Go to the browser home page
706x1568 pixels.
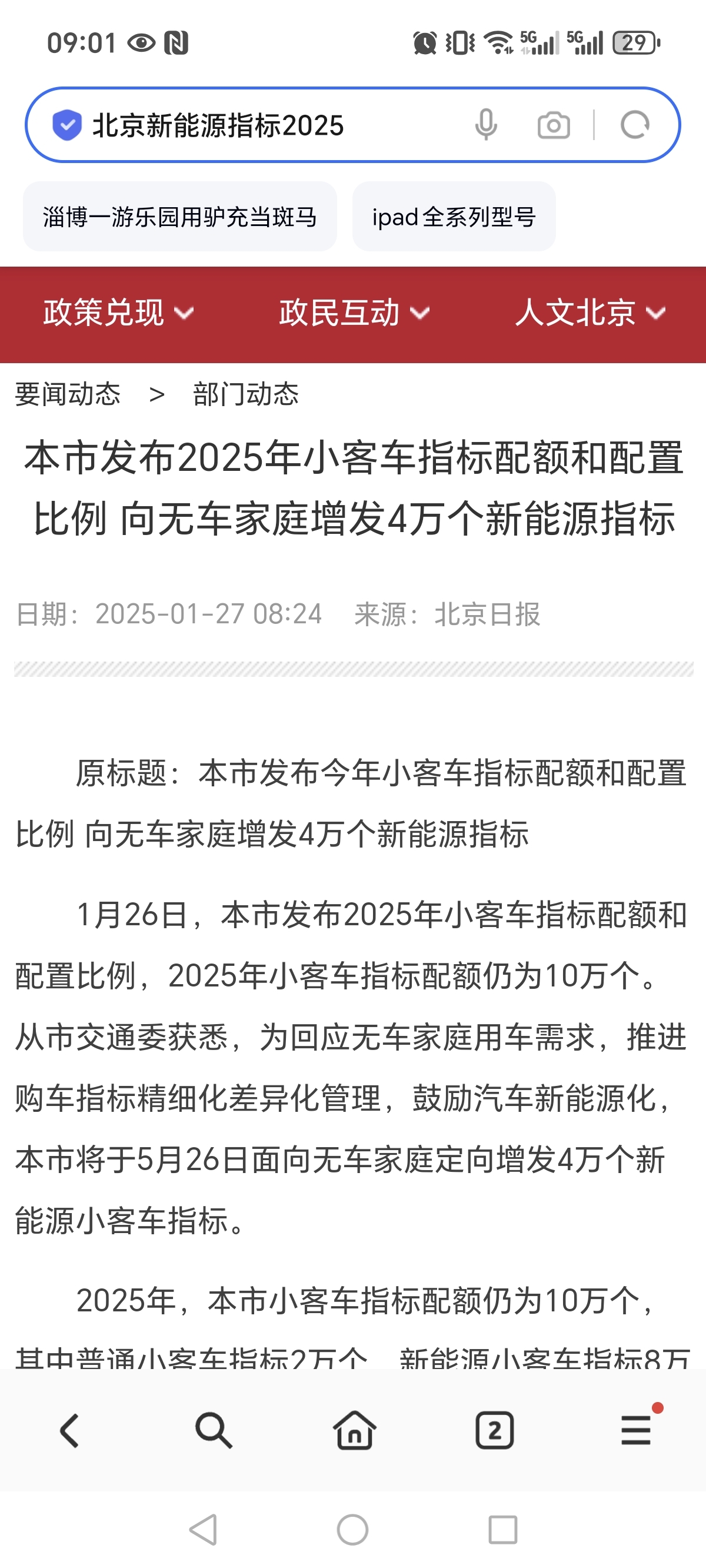[x=354, y=1430]
